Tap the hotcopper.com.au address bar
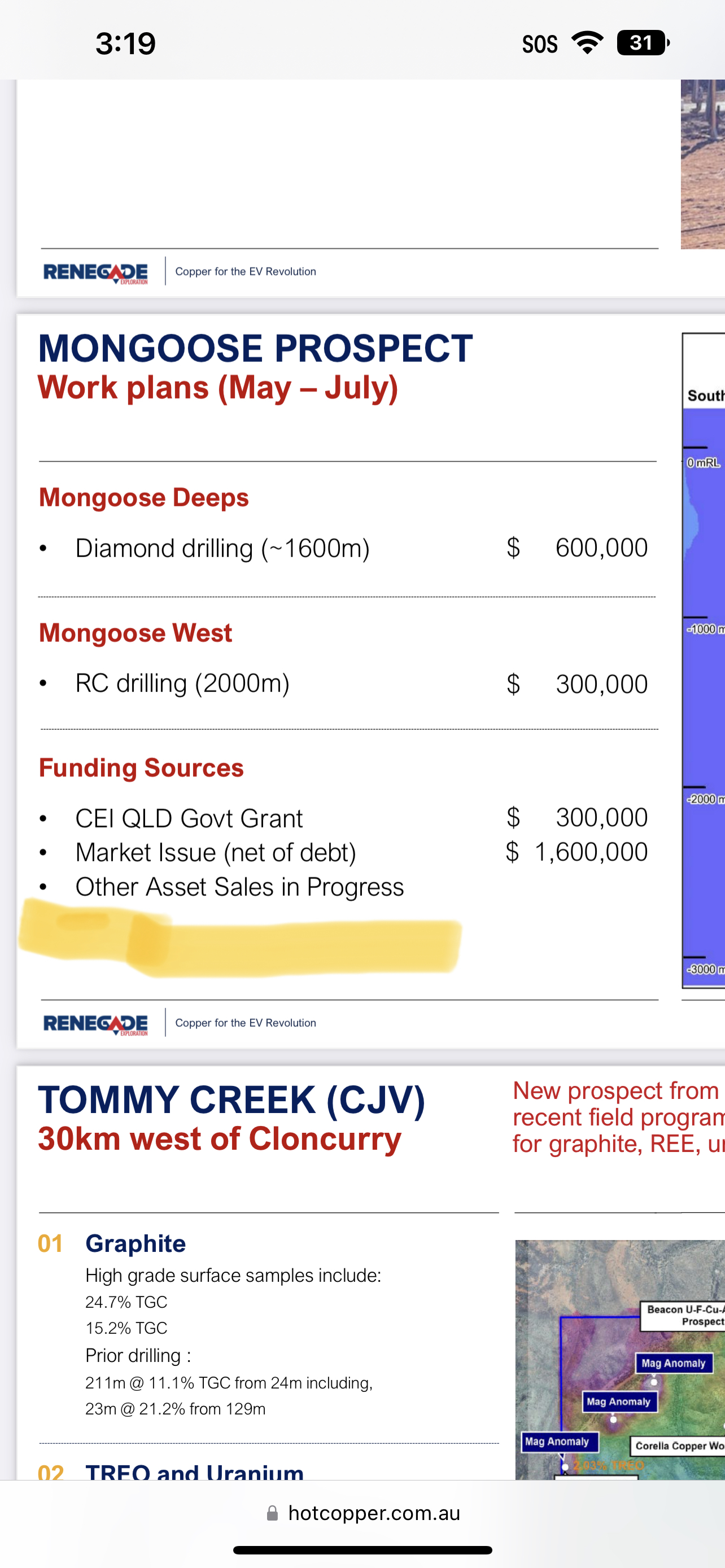Image resolution: width=725 pixels, height=1568 pixels. click(363, 1513)
